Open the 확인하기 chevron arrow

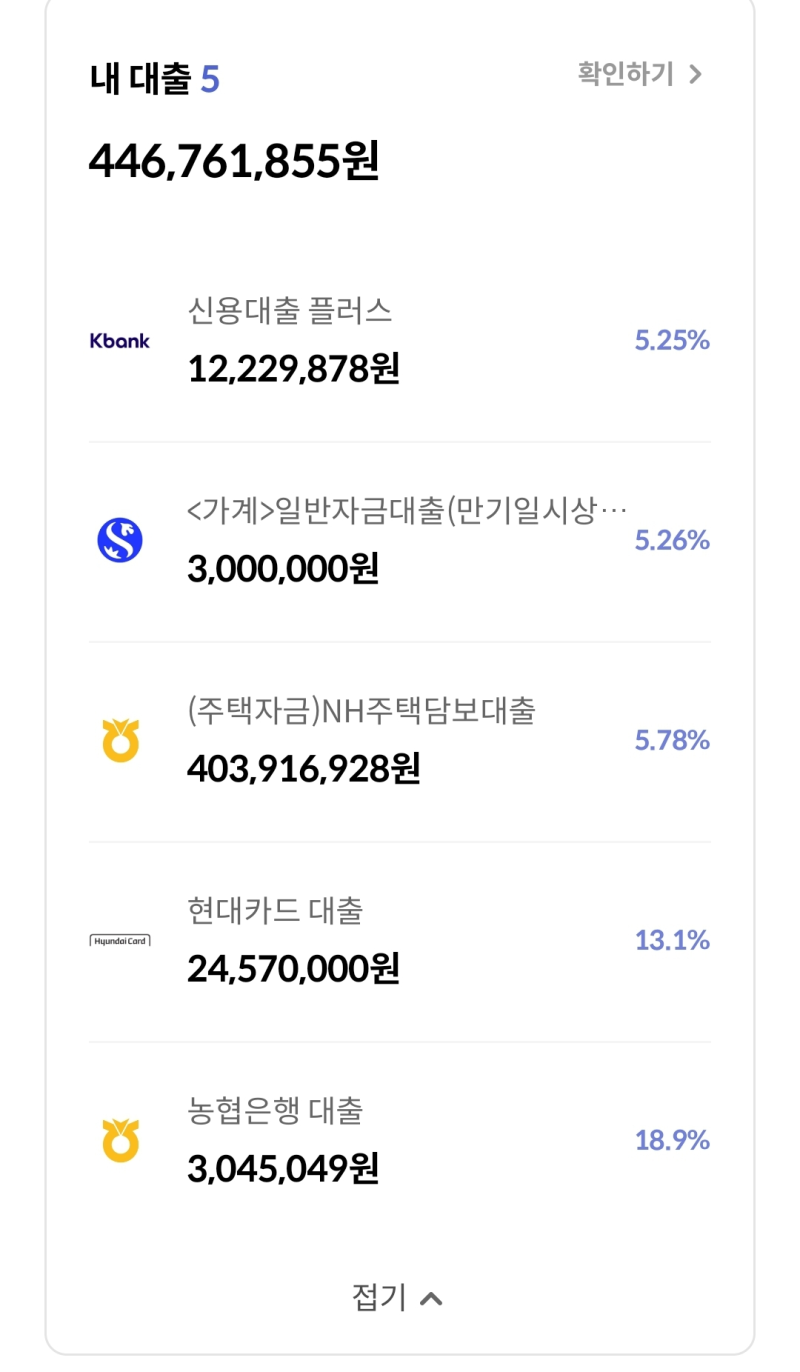[x=697, y=73]
